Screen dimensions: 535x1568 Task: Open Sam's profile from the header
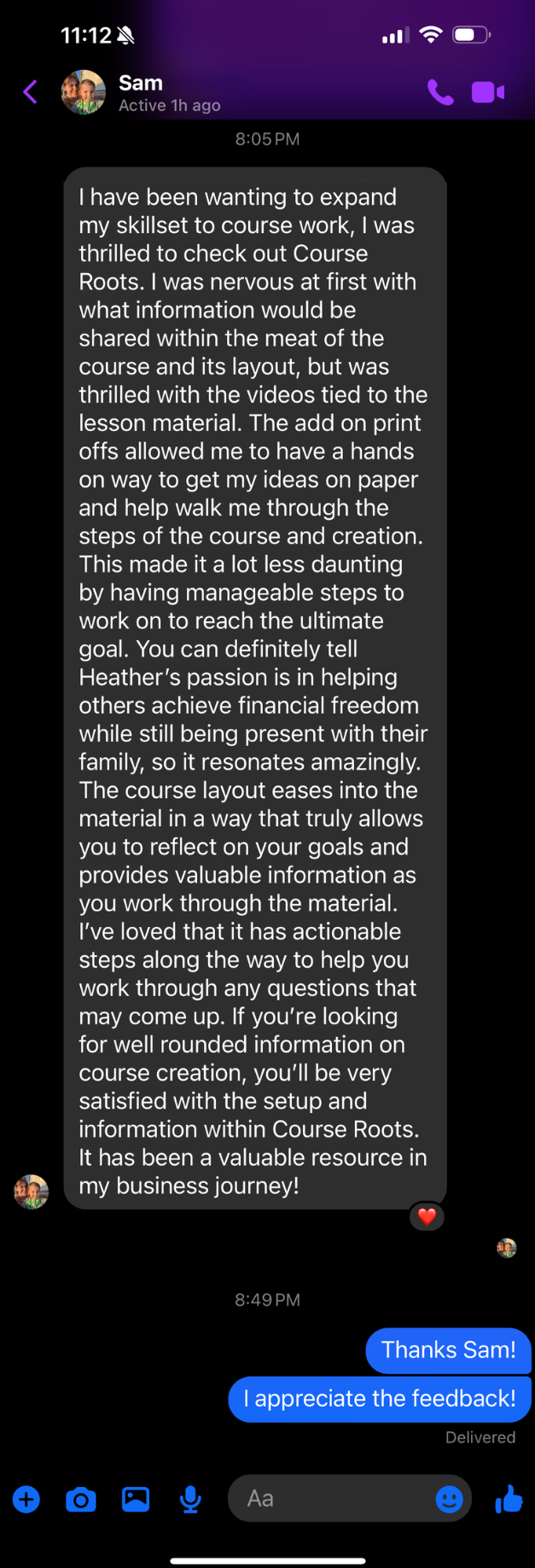(141, 92)
